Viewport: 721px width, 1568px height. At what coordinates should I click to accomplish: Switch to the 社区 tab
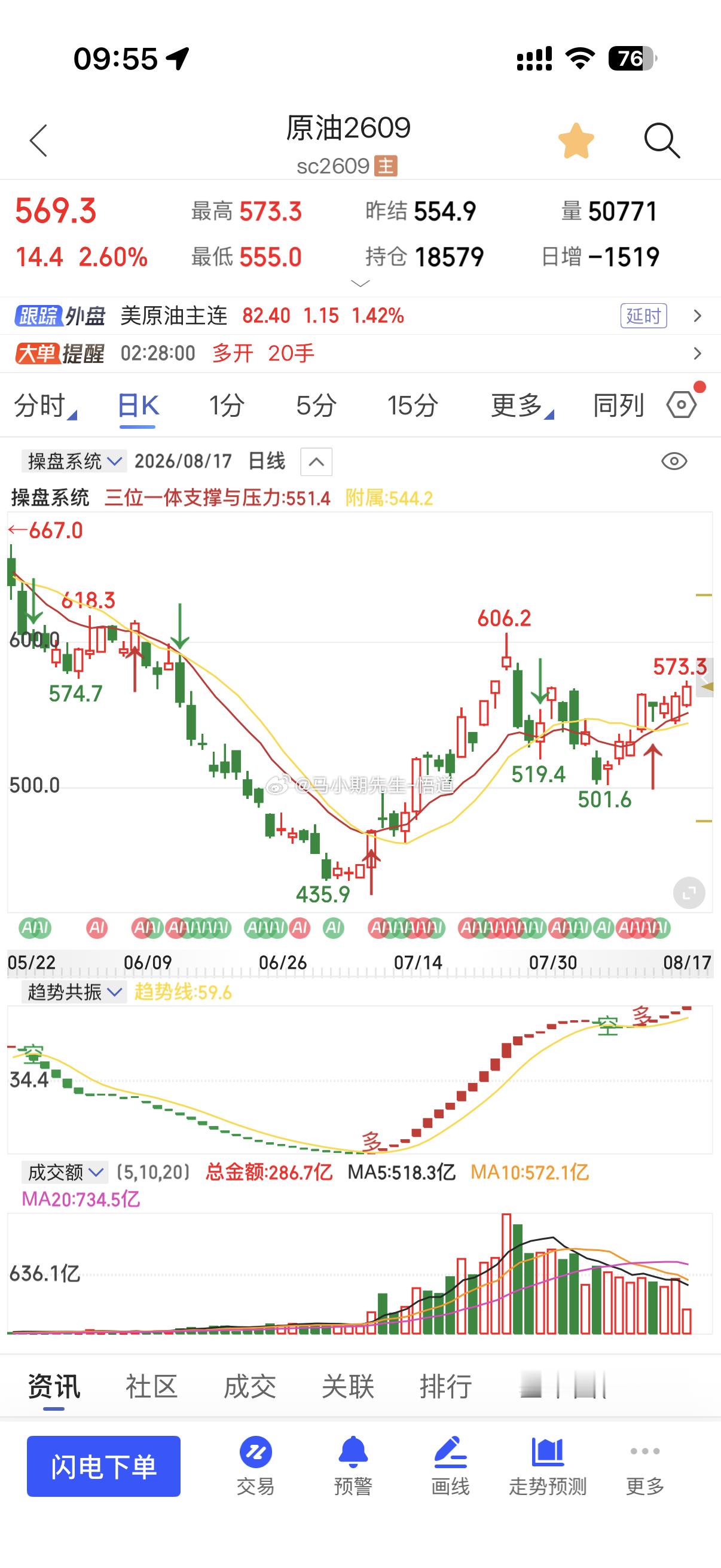[151, 1387]
